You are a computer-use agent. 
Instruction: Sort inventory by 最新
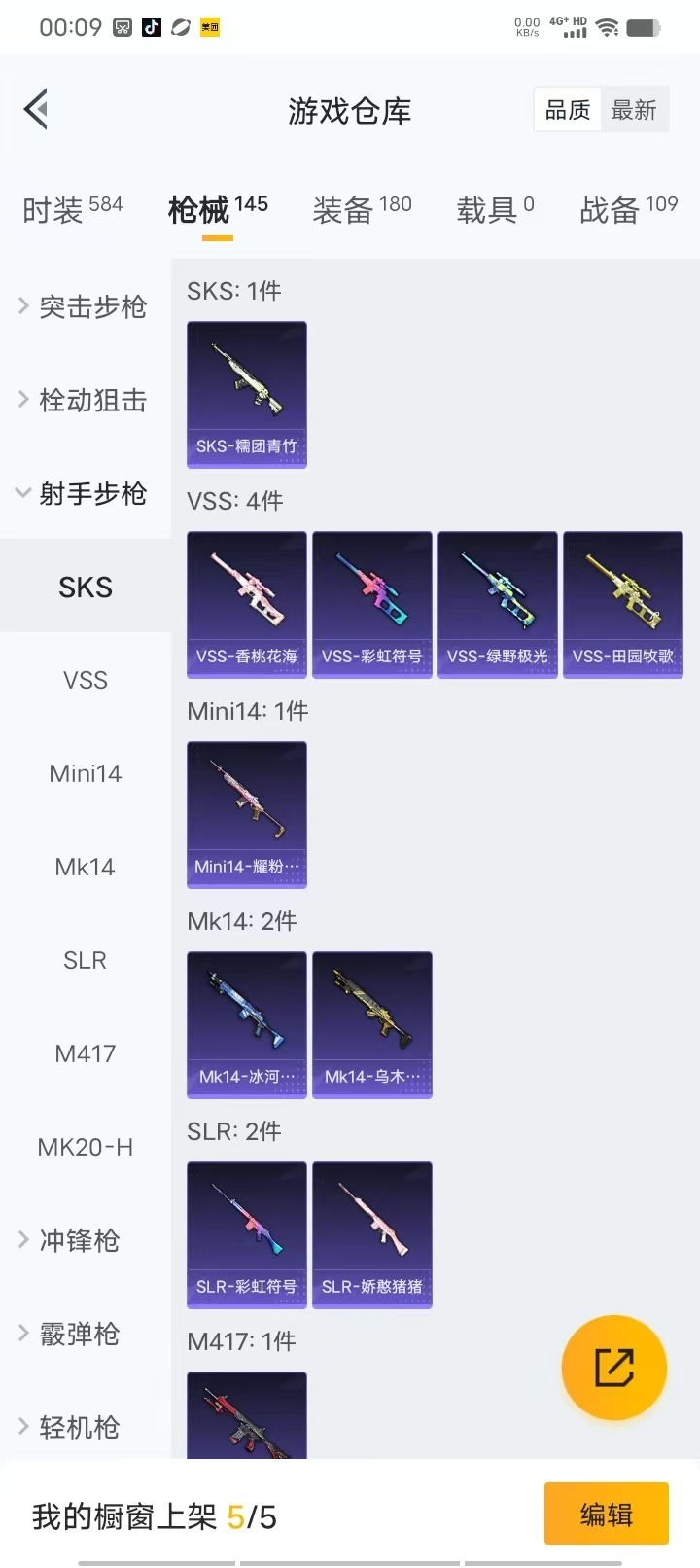tap(634, 110)
